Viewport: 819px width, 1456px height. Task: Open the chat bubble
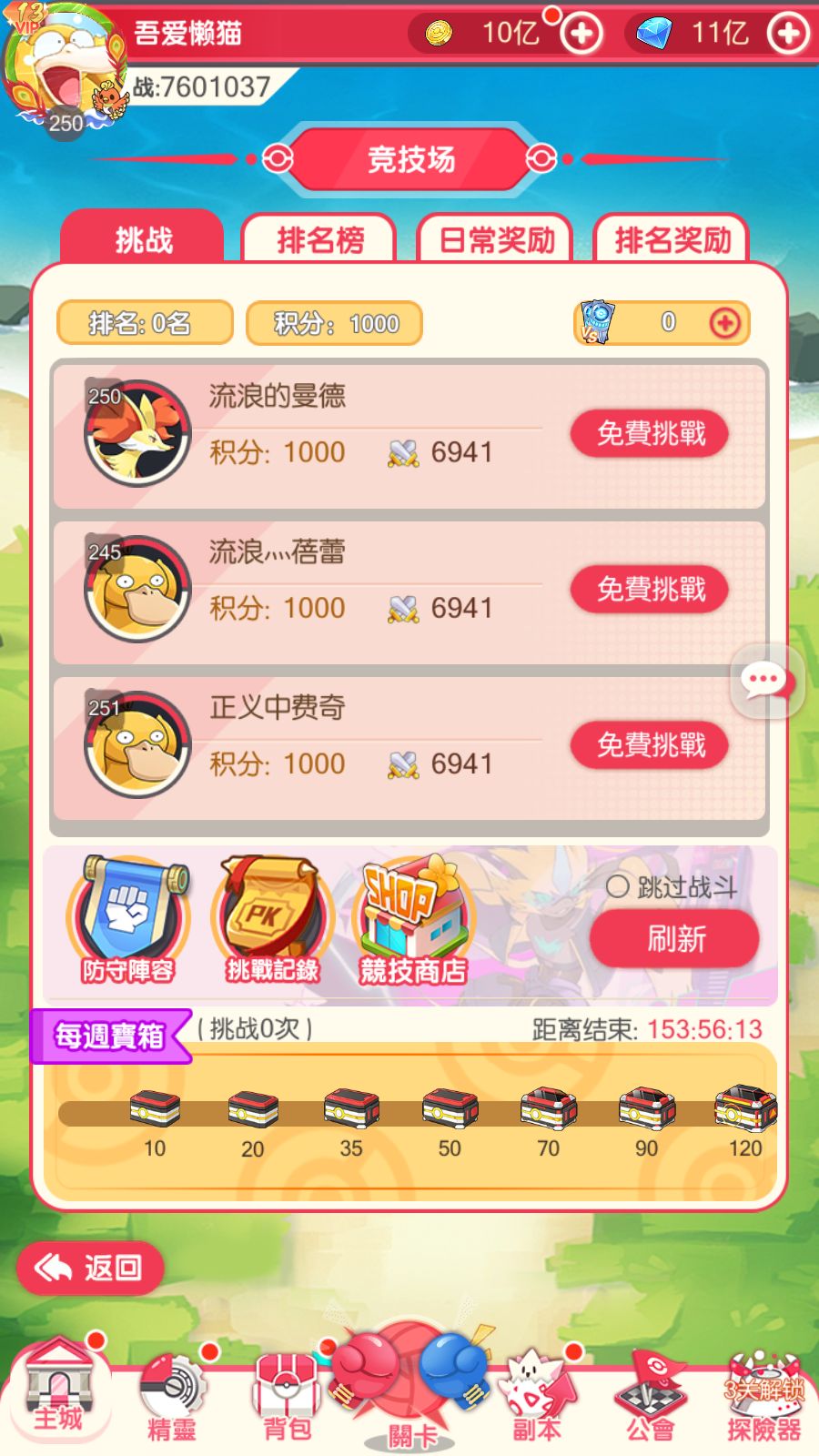(763, 680)
